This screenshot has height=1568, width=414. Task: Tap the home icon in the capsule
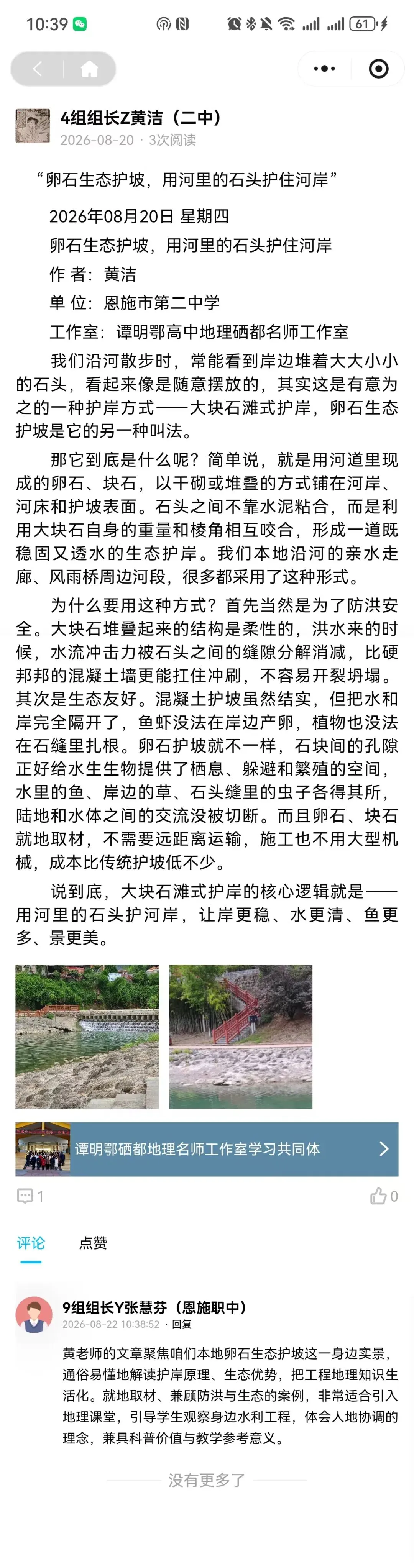[x=89, y=69]
